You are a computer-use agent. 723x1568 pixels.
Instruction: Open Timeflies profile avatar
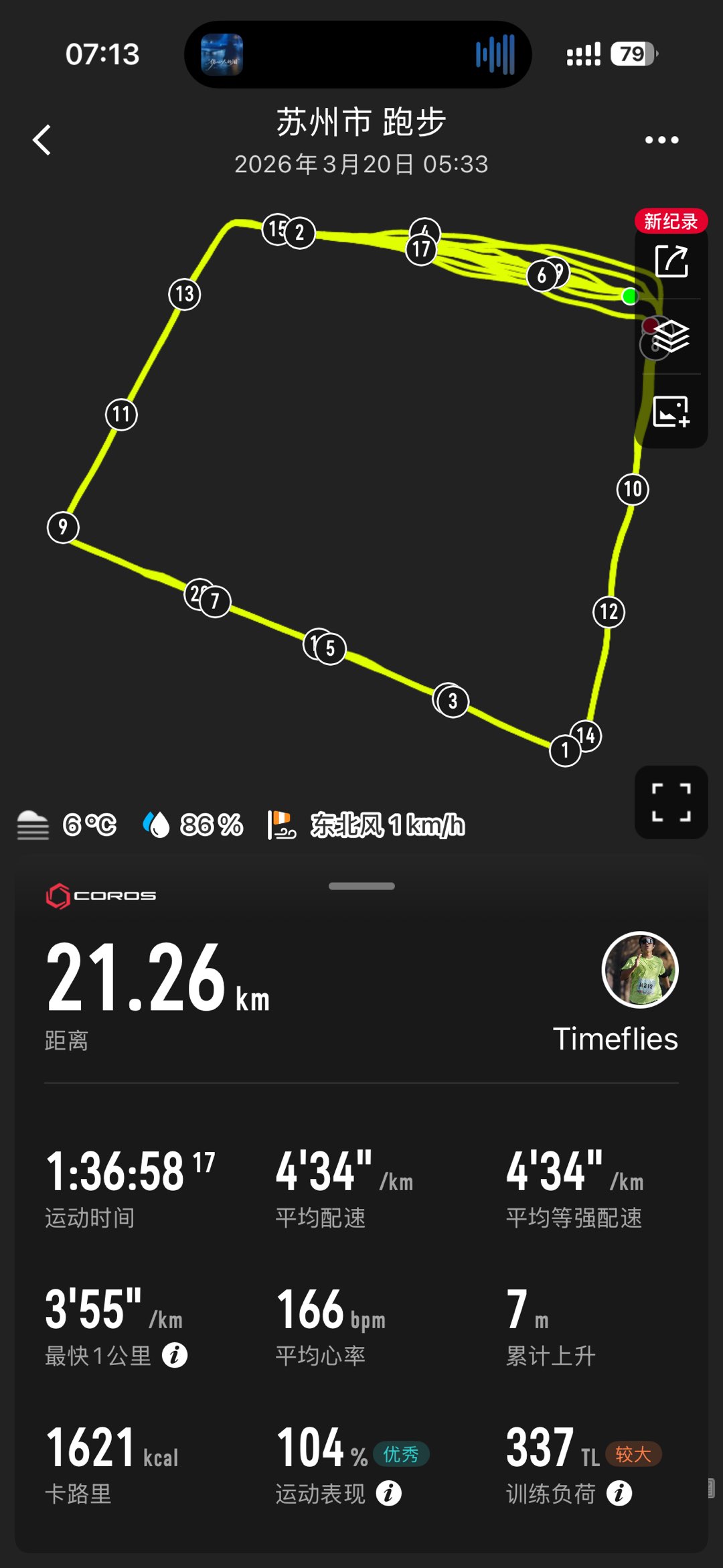point(640,970)
